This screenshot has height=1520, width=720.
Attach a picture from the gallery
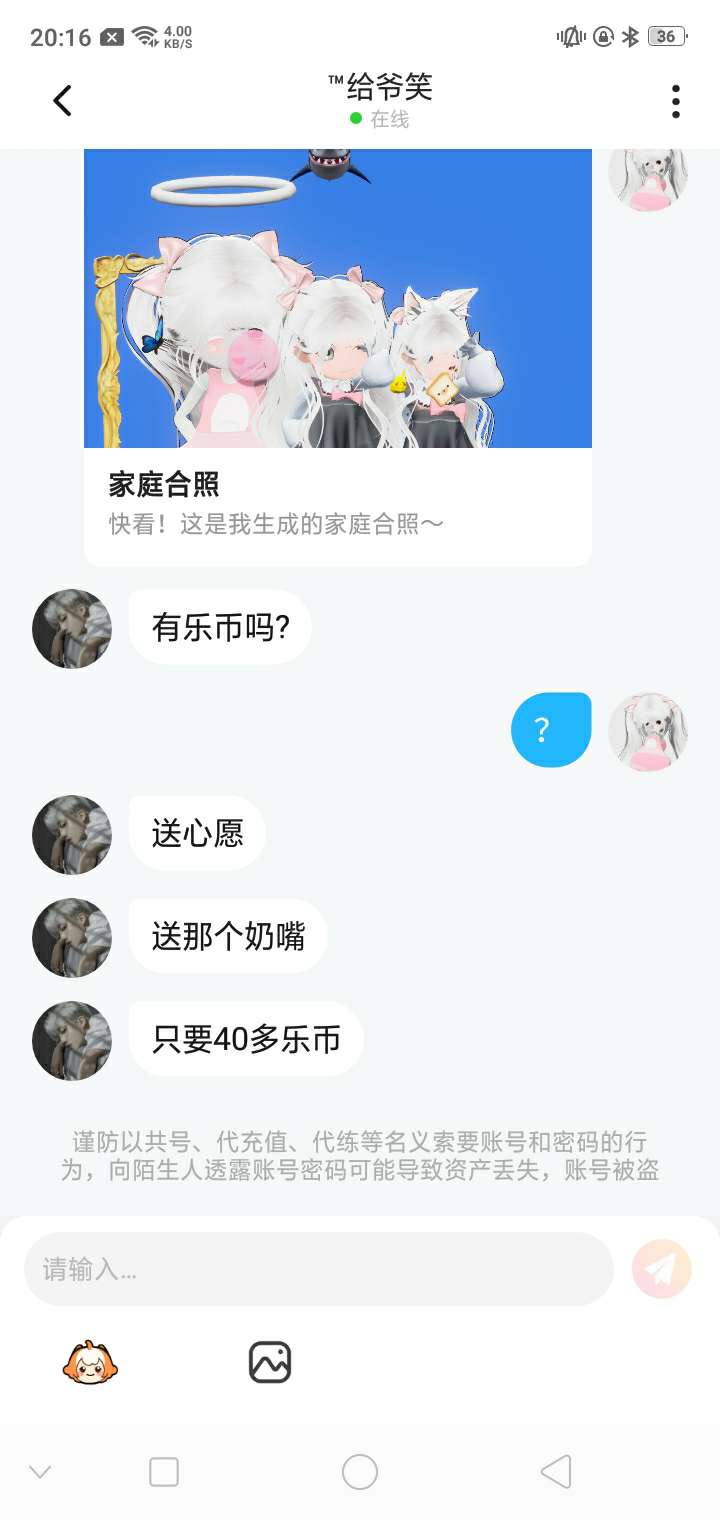click(x=270, y=1362)
